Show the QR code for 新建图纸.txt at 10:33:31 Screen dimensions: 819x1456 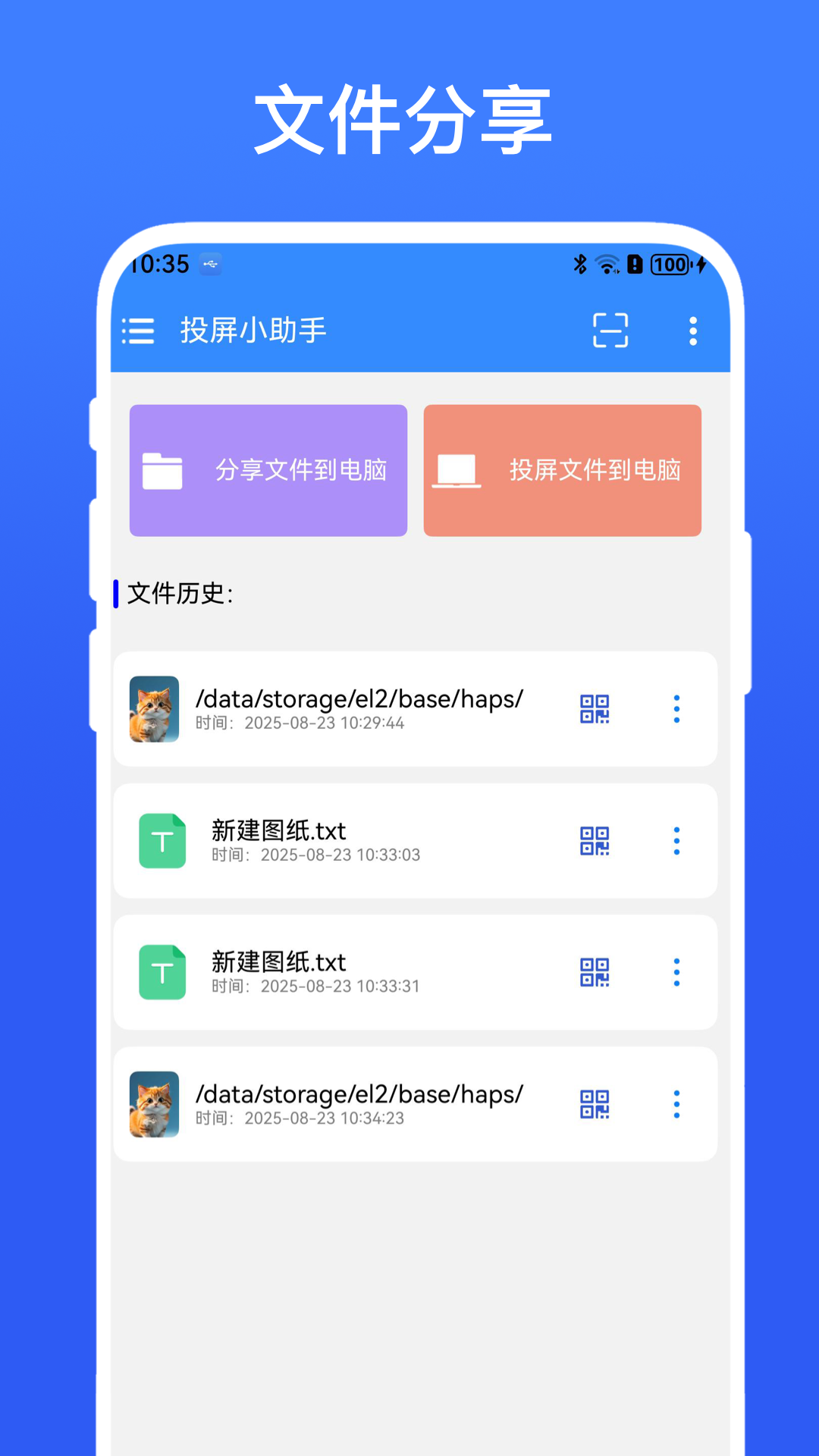coord(595,971)
